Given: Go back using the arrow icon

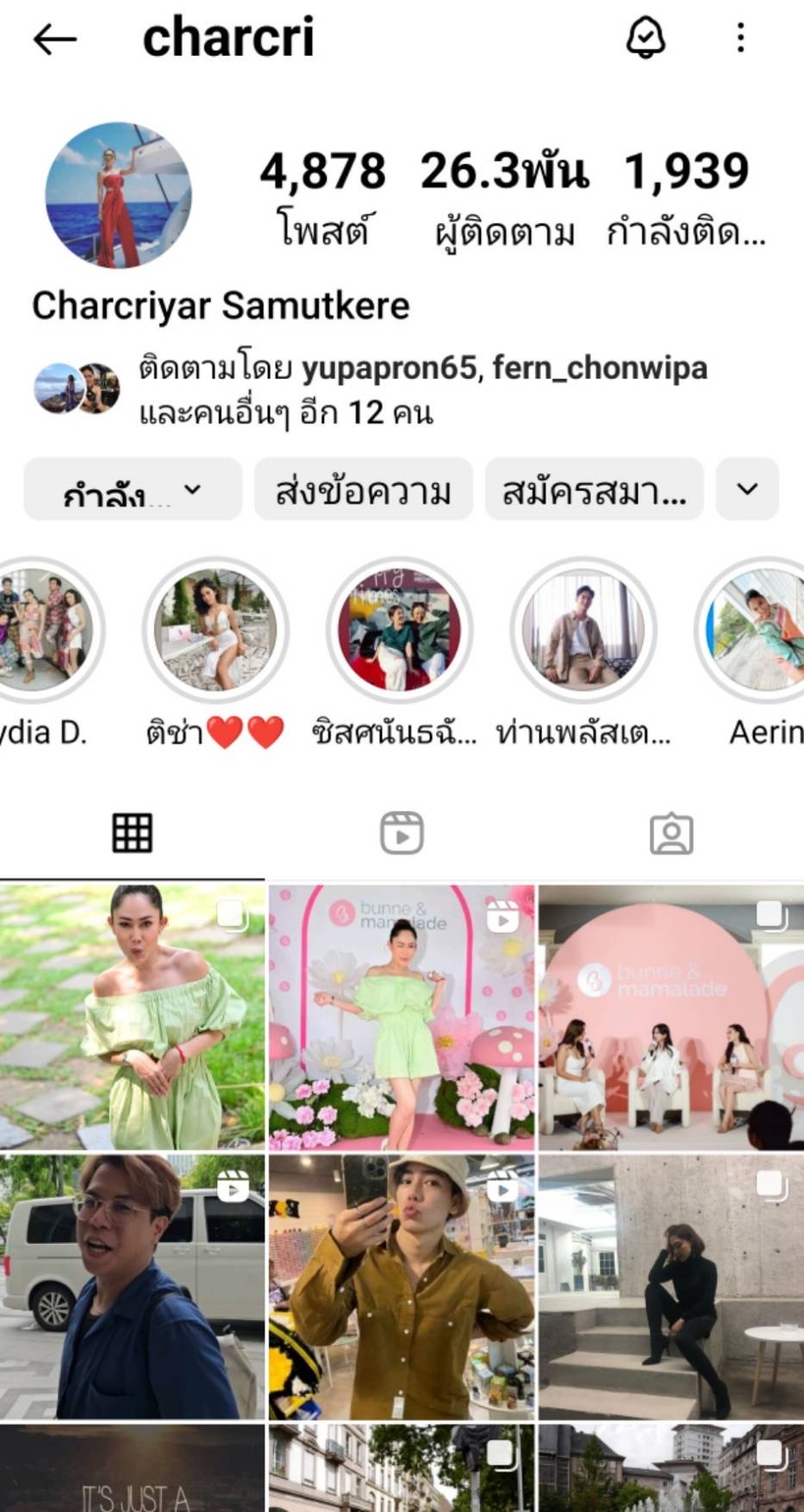Looking at the screenshot, I should tap(55, 40).
